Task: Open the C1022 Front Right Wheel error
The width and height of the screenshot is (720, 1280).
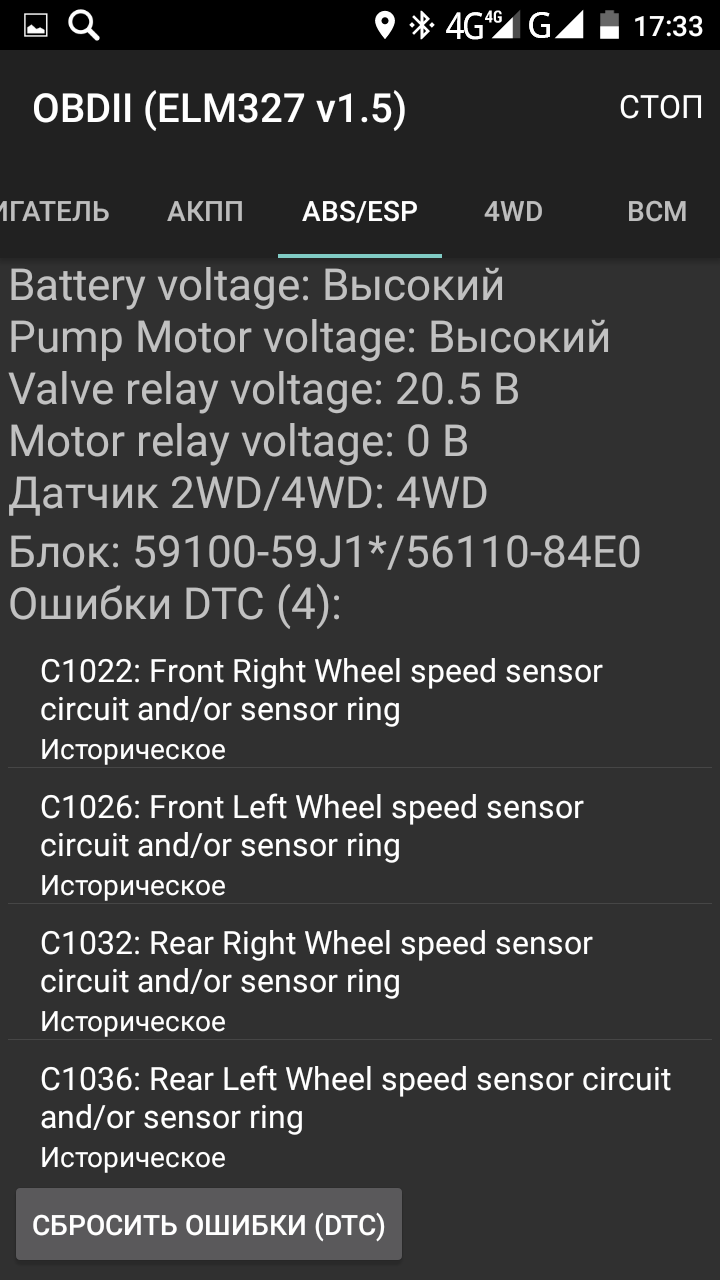Action: pos(360,708)
